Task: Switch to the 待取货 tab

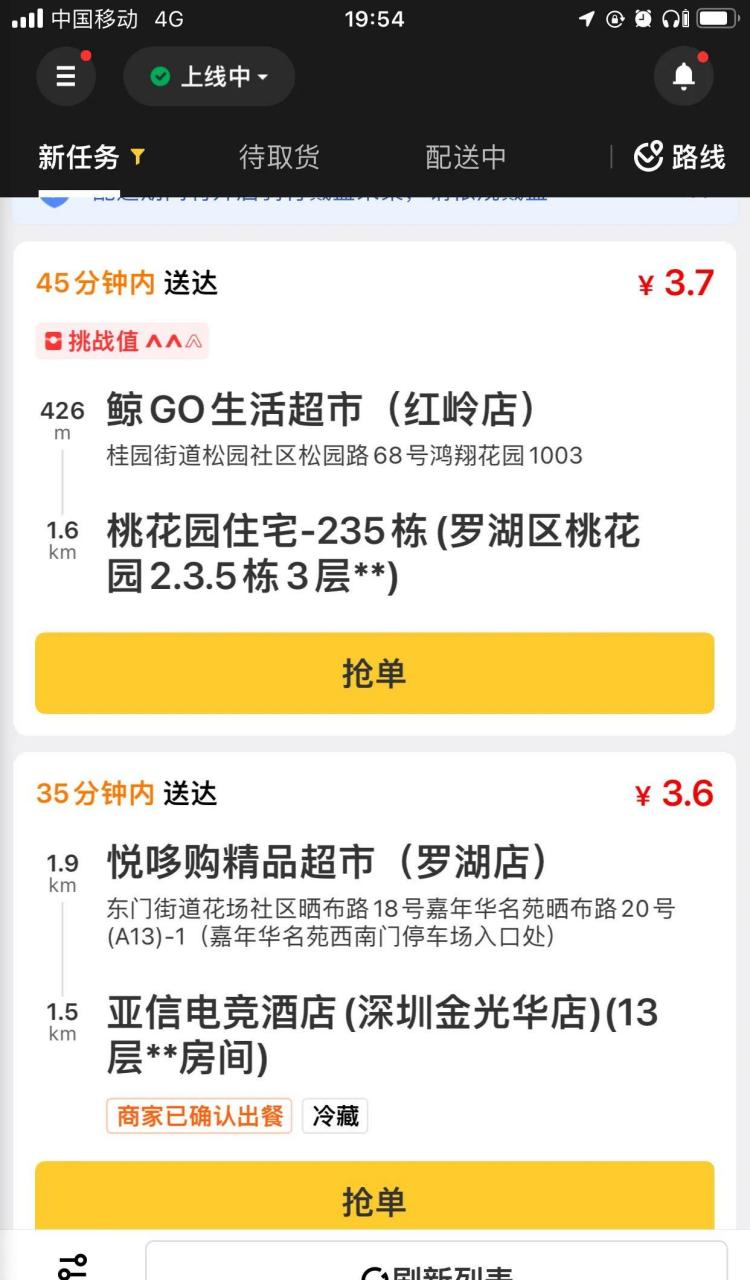Action: pyautogui.click(x=278, y=157)
